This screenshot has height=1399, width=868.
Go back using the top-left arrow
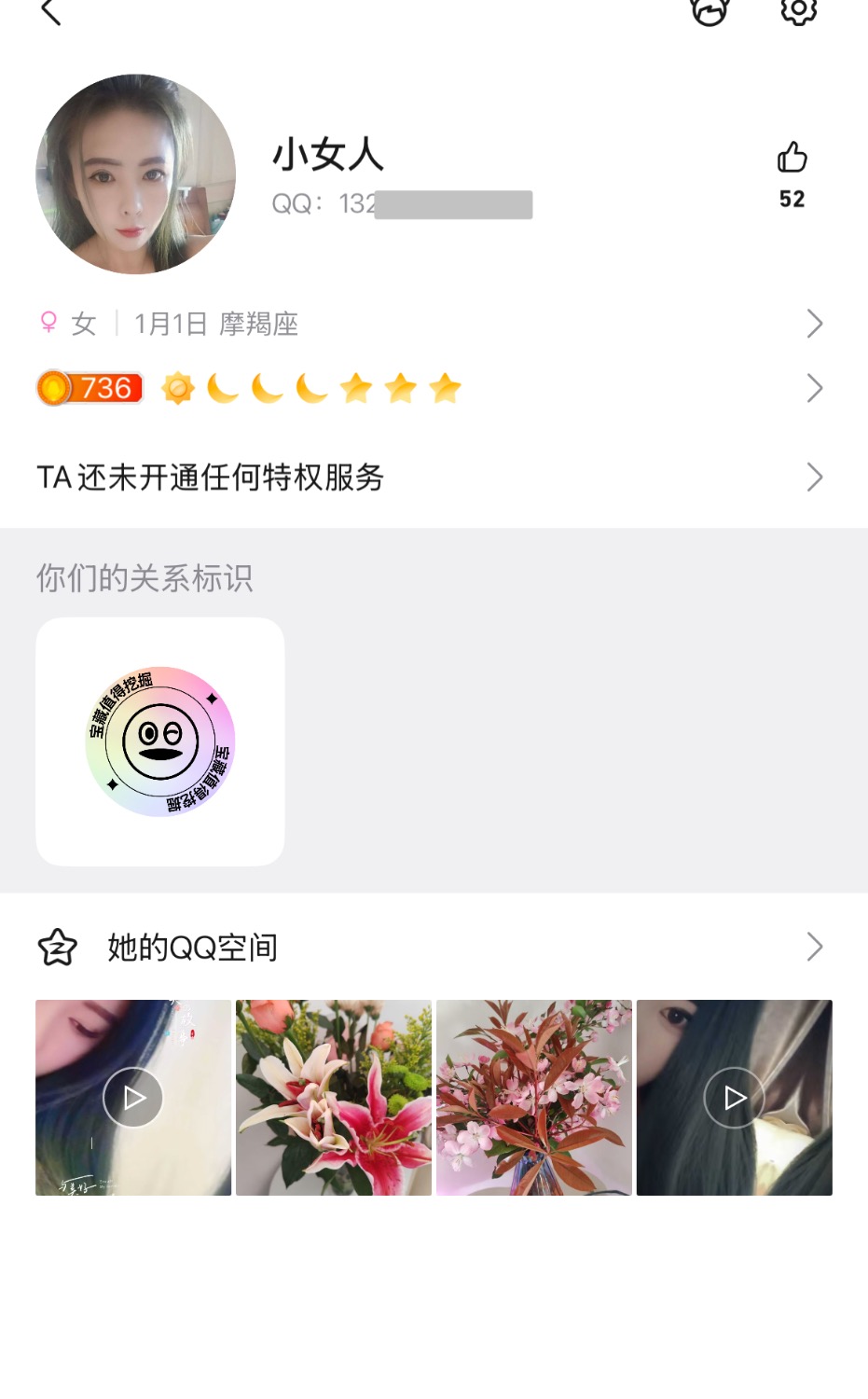click(51, 12)
